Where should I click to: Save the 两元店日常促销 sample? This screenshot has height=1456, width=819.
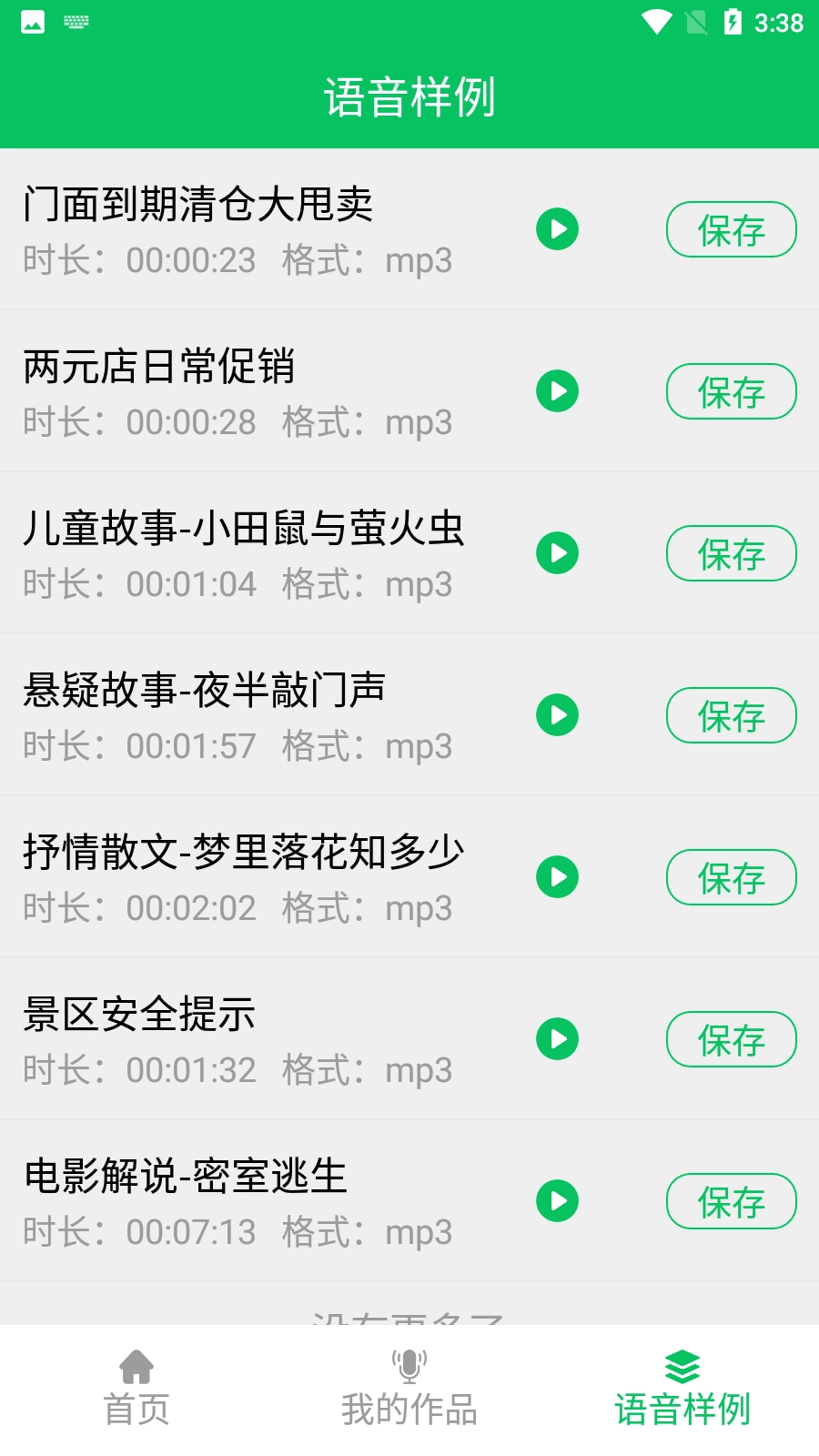point(732,391)
